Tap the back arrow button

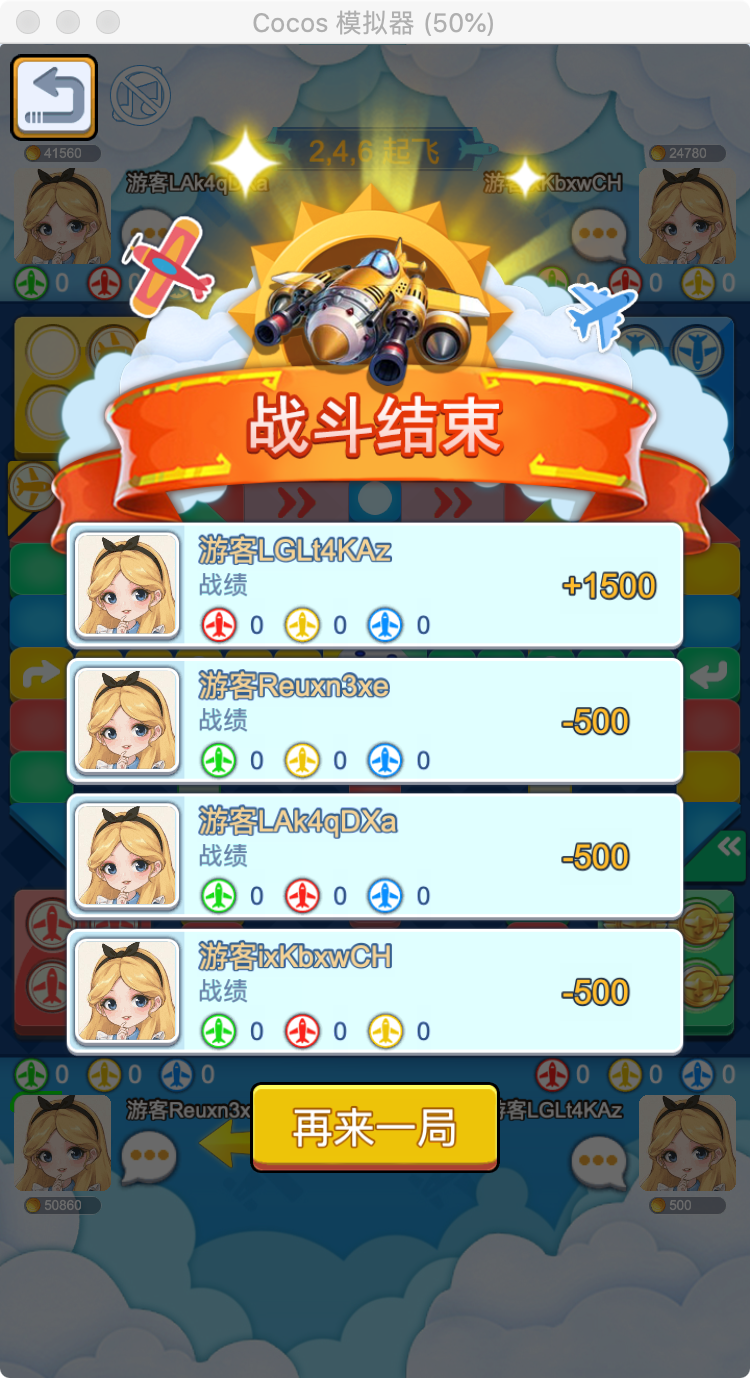54,97
